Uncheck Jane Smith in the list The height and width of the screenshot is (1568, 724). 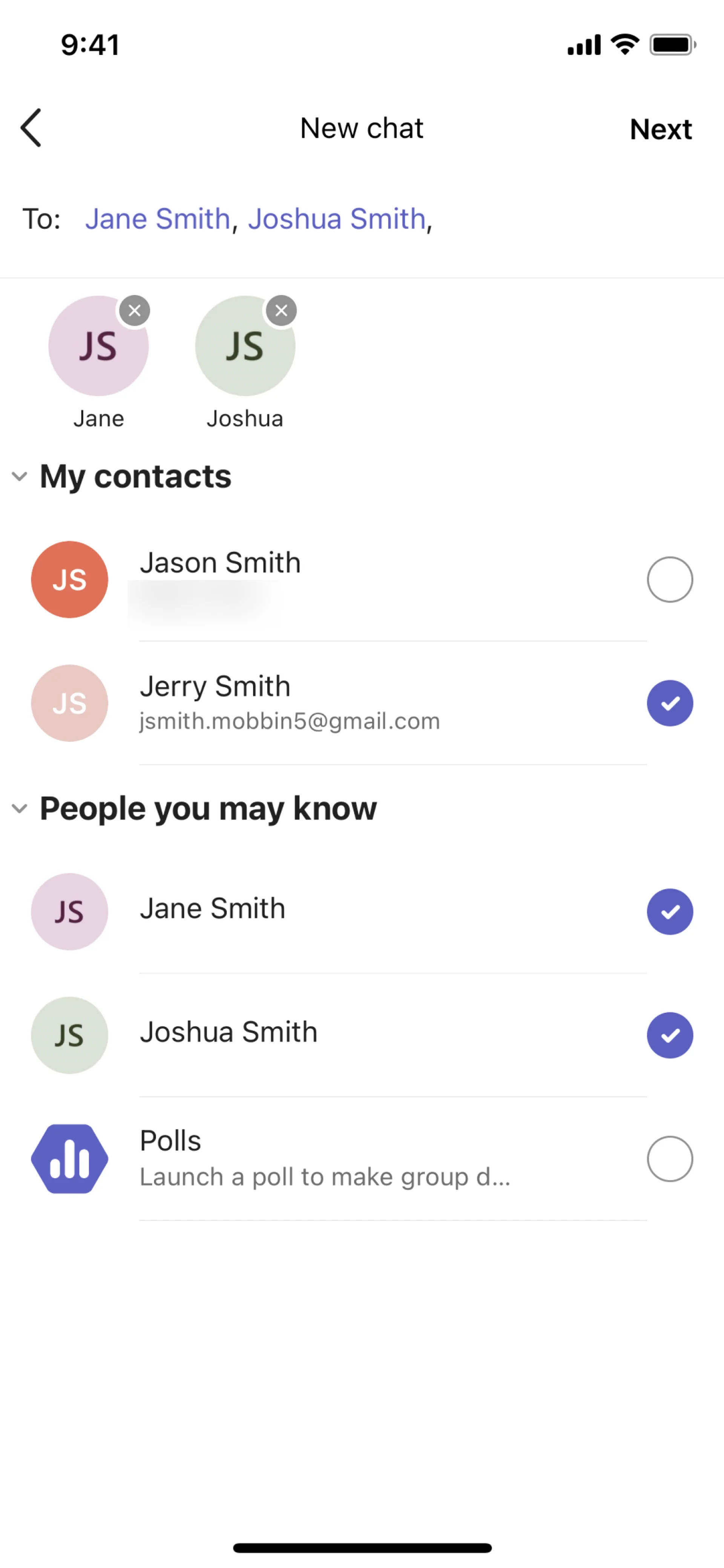click(669, 912)
